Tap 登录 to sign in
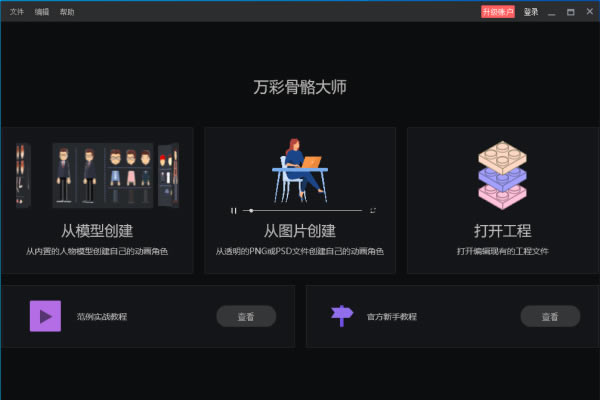 [x=531, y=12]
